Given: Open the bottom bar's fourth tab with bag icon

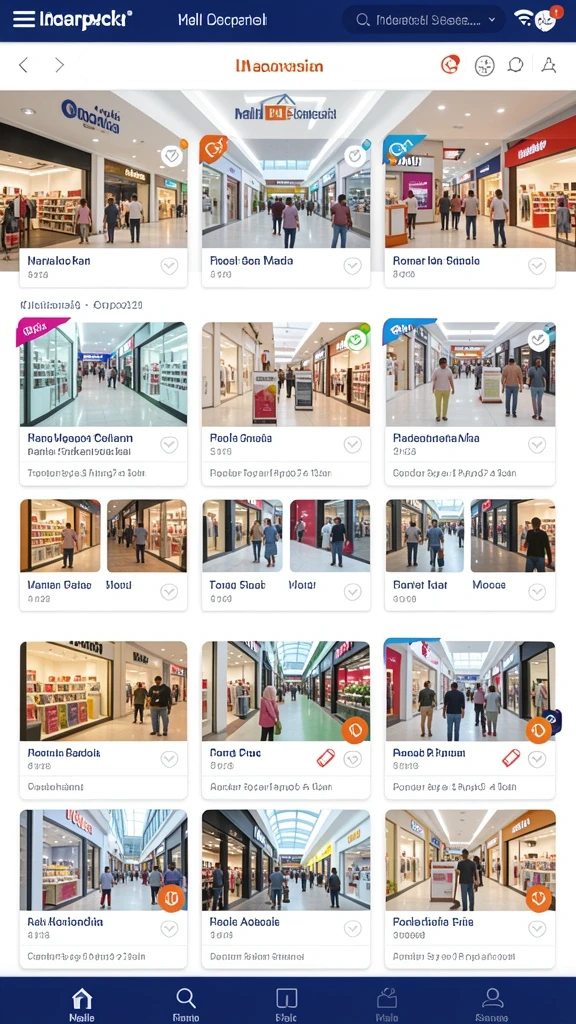Looking at the screenshot, I should tap(387, 1004).
